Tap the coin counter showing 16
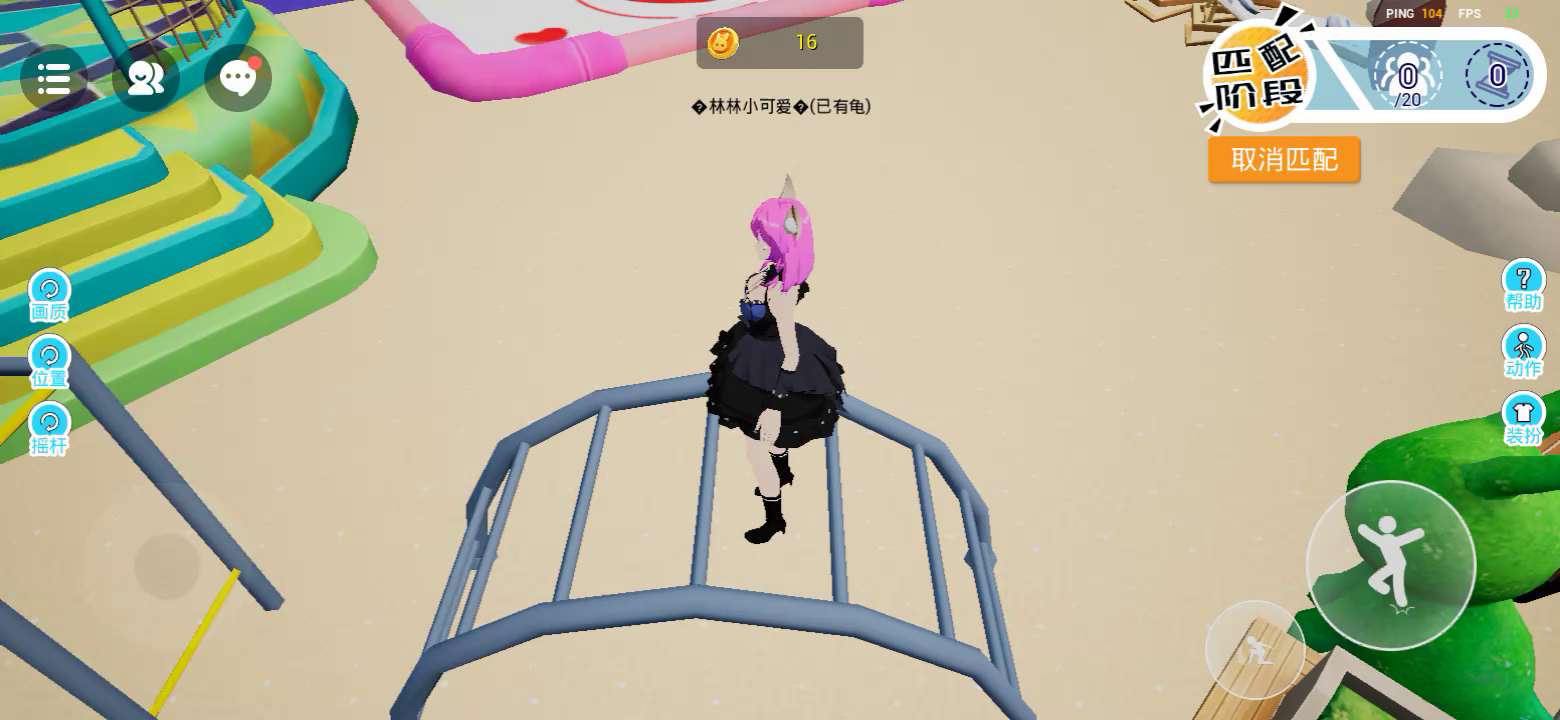Screen dimensions: 1560x720 pos(779,43)
